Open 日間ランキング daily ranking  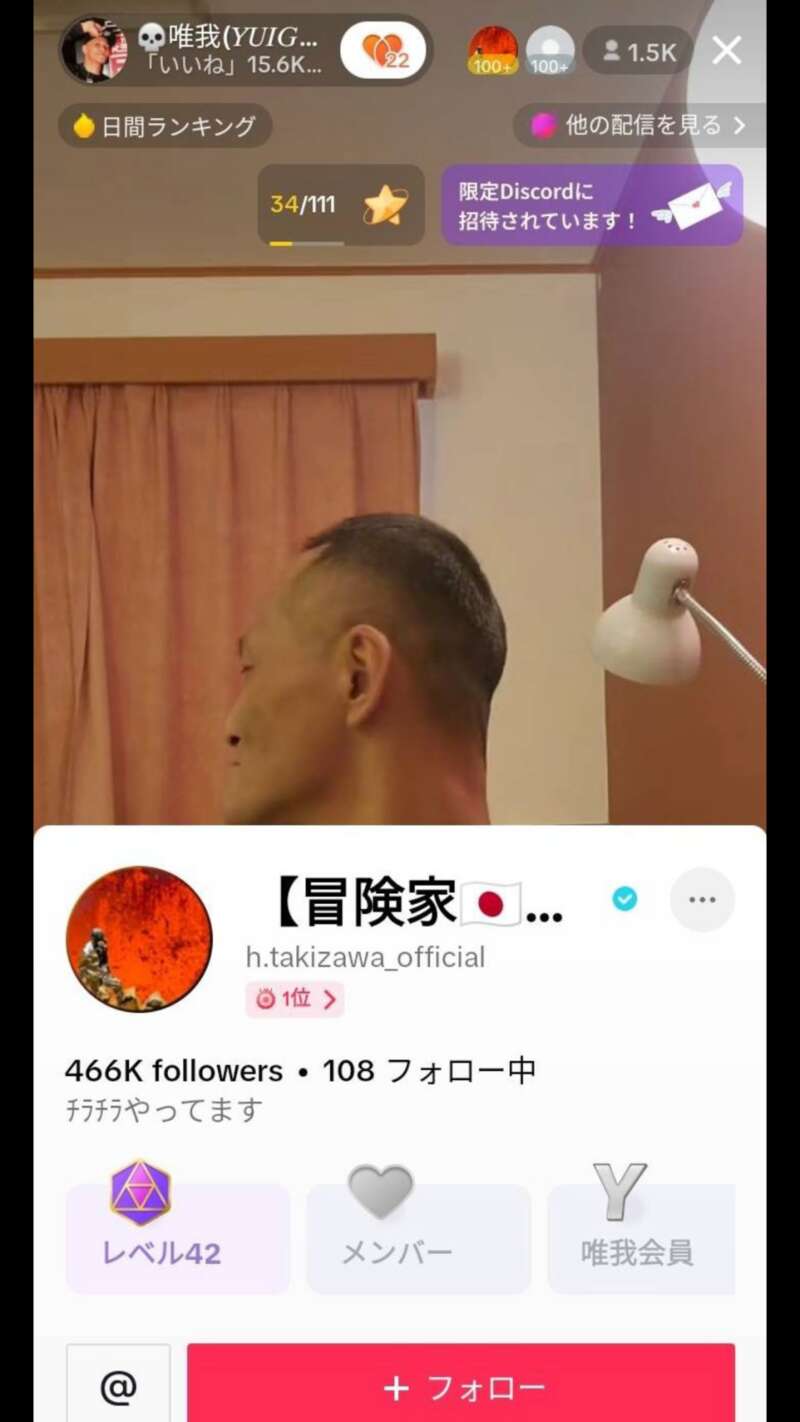(x=165, y=127)
